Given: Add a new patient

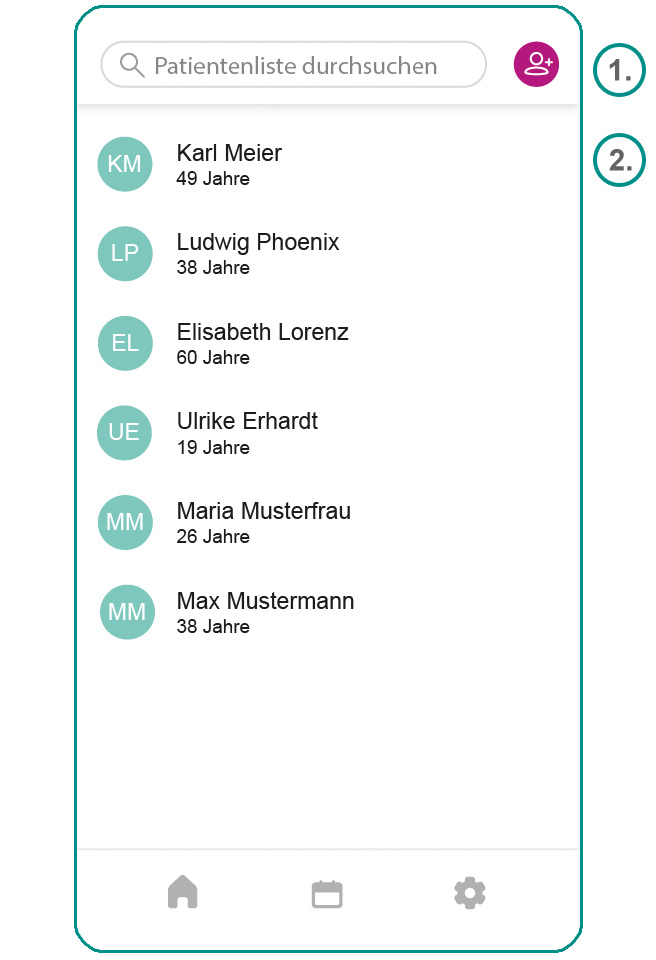Looking at the screenshot, I should click(x=536, y=65).
